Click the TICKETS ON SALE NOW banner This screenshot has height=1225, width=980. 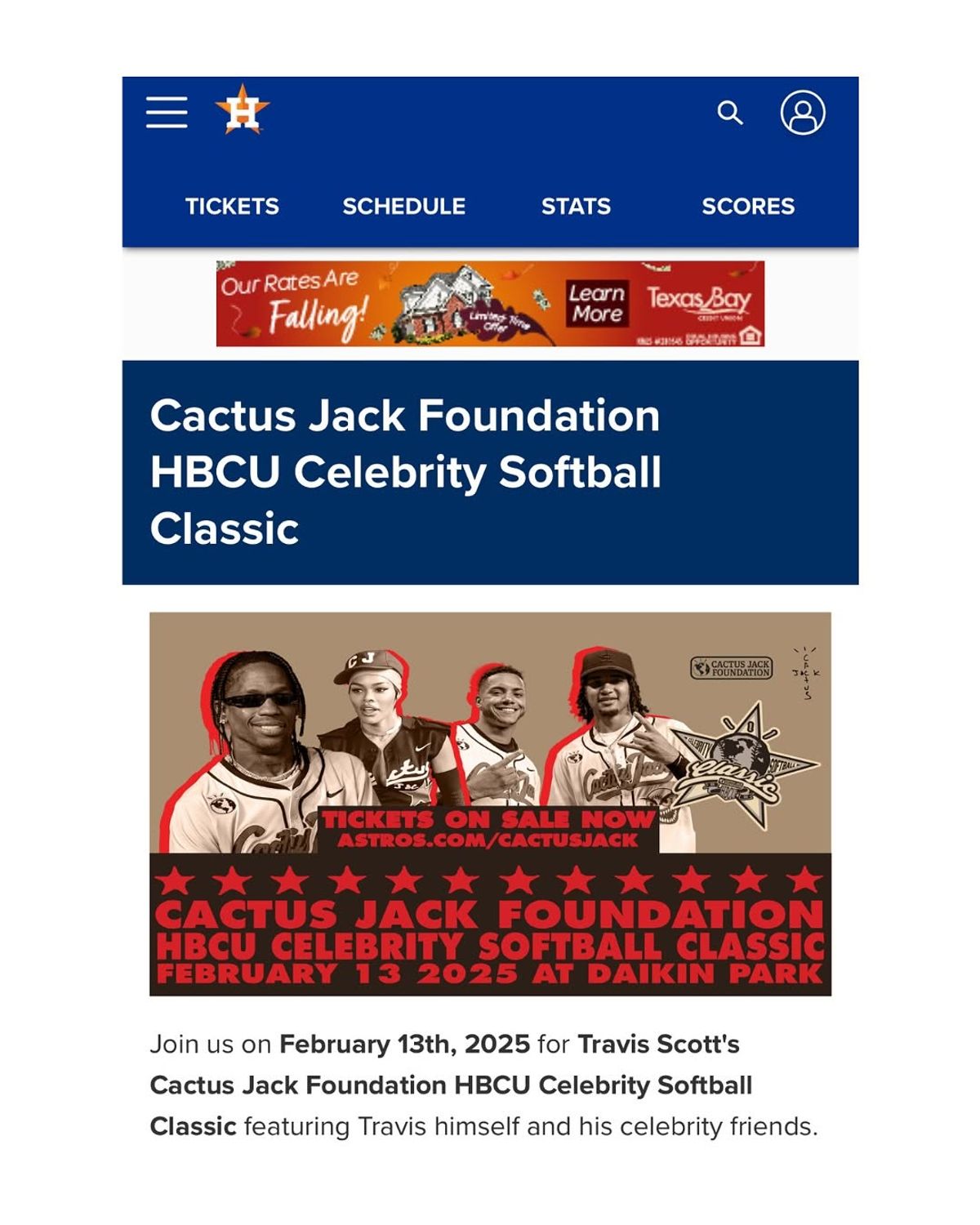tap(488, 820)
